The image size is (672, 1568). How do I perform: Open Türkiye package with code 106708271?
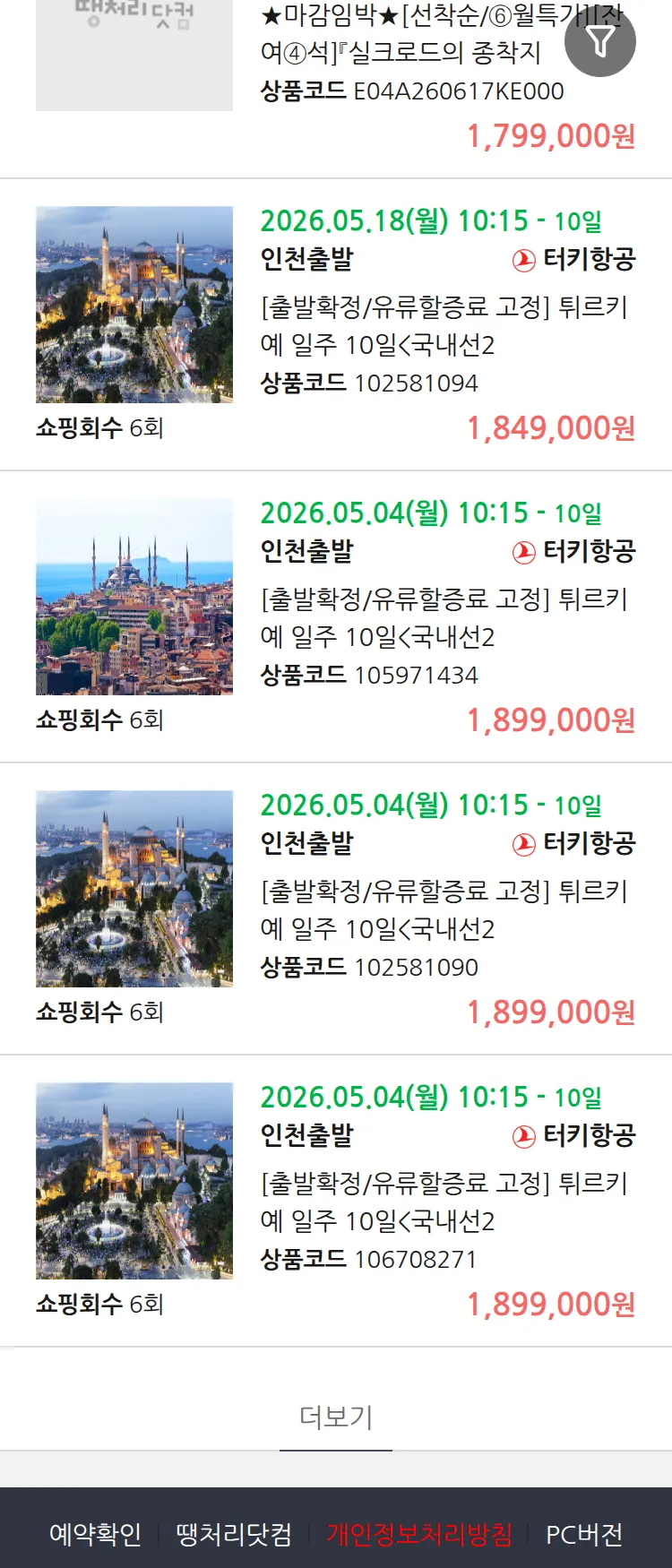444,1202
